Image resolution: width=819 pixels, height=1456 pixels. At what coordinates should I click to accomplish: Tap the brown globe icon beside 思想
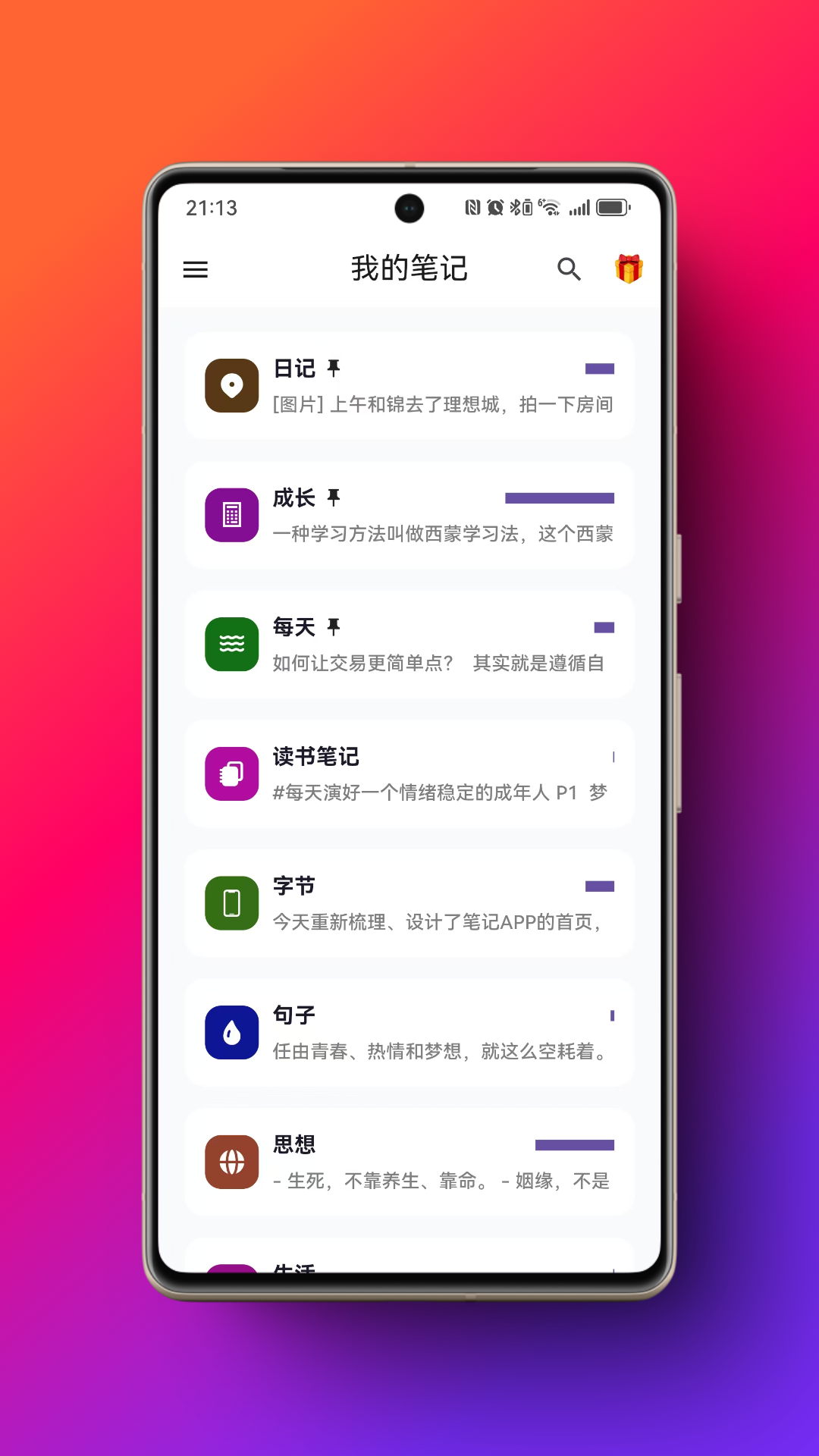pos(232,1162)
